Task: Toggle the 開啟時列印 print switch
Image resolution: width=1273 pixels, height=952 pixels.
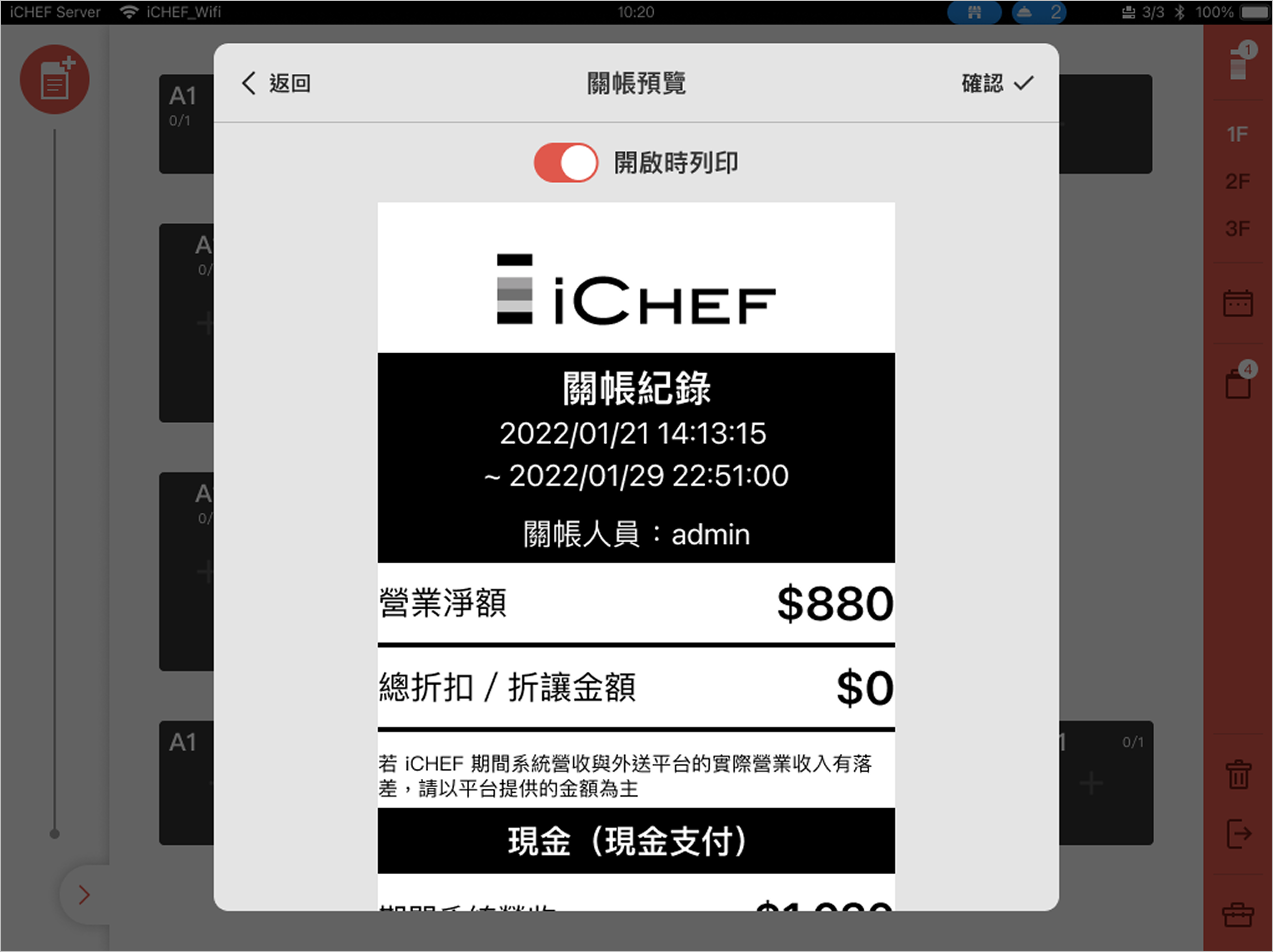Action: (x=565, y=163)
